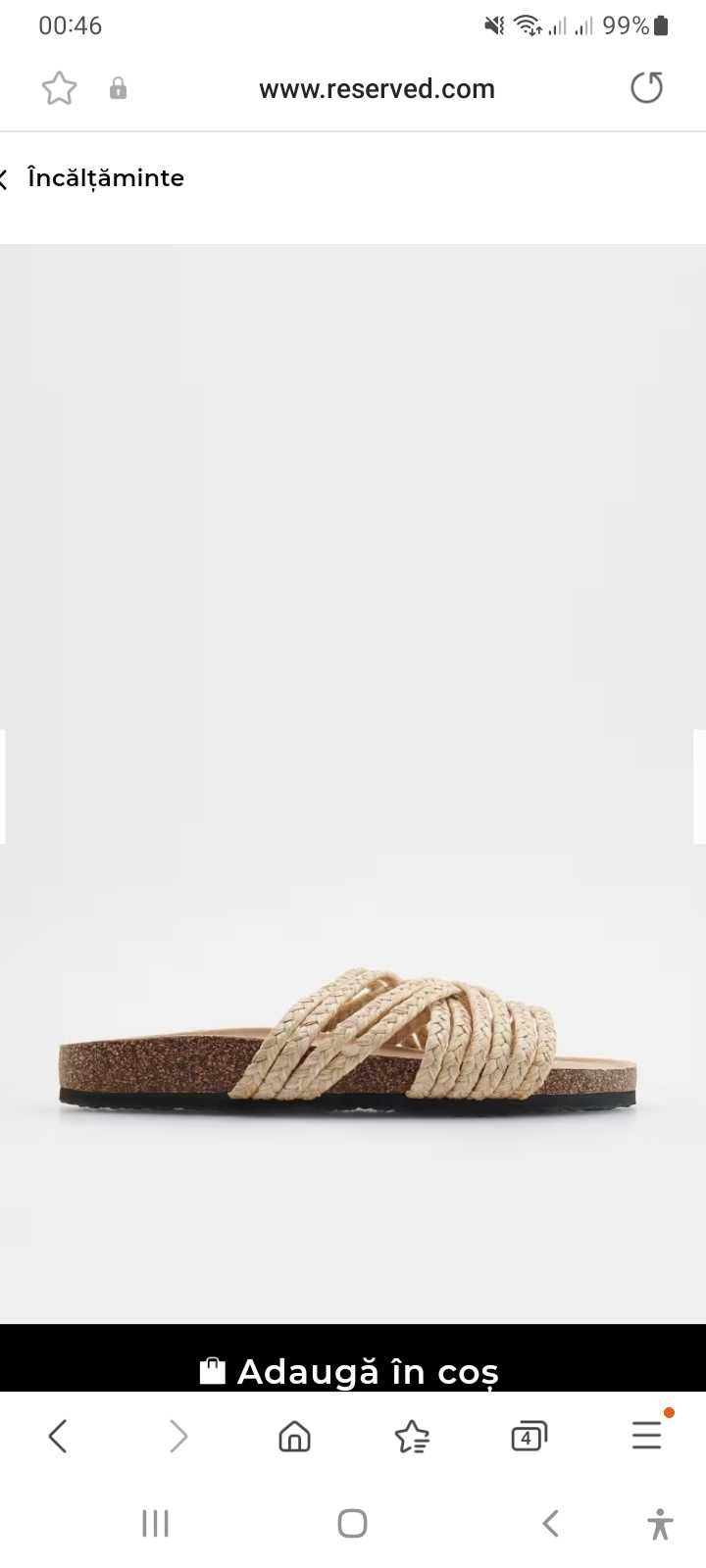Screen dimensions: 706x1568
Task: Tap the www.reserved.com address bar
Action: tap(377, 89)
